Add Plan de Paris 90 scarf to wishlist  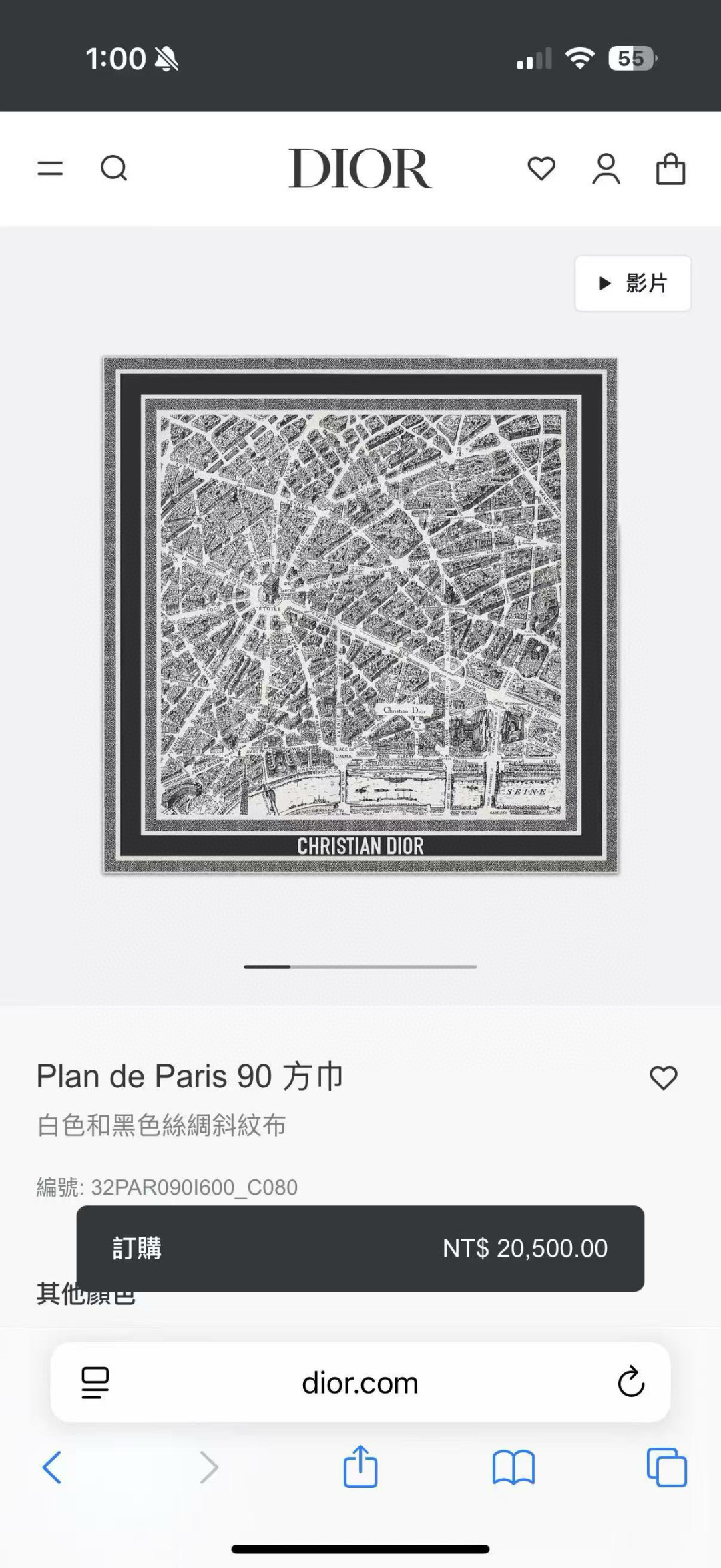(x=663, y=1078)
